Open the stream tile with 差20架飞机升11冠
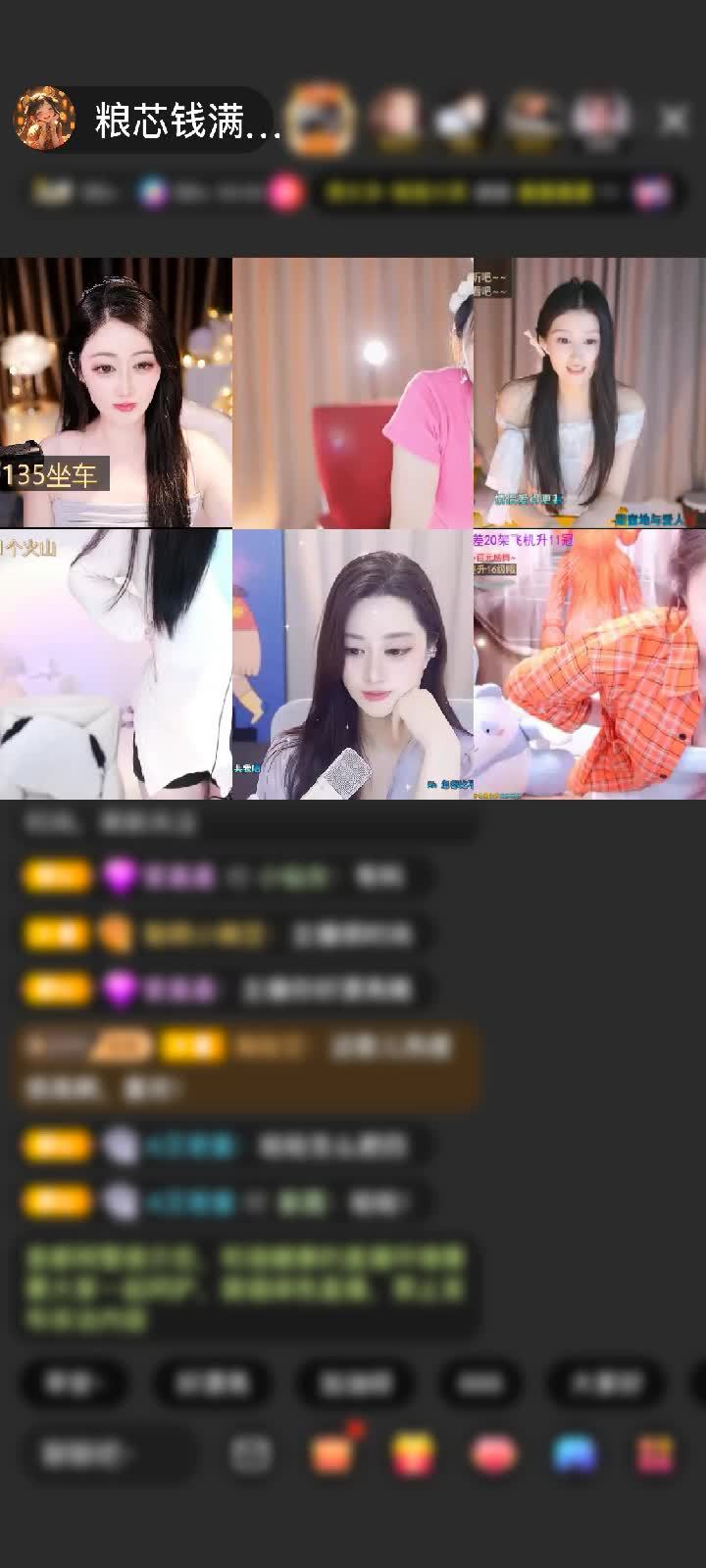 click(589, 664)
